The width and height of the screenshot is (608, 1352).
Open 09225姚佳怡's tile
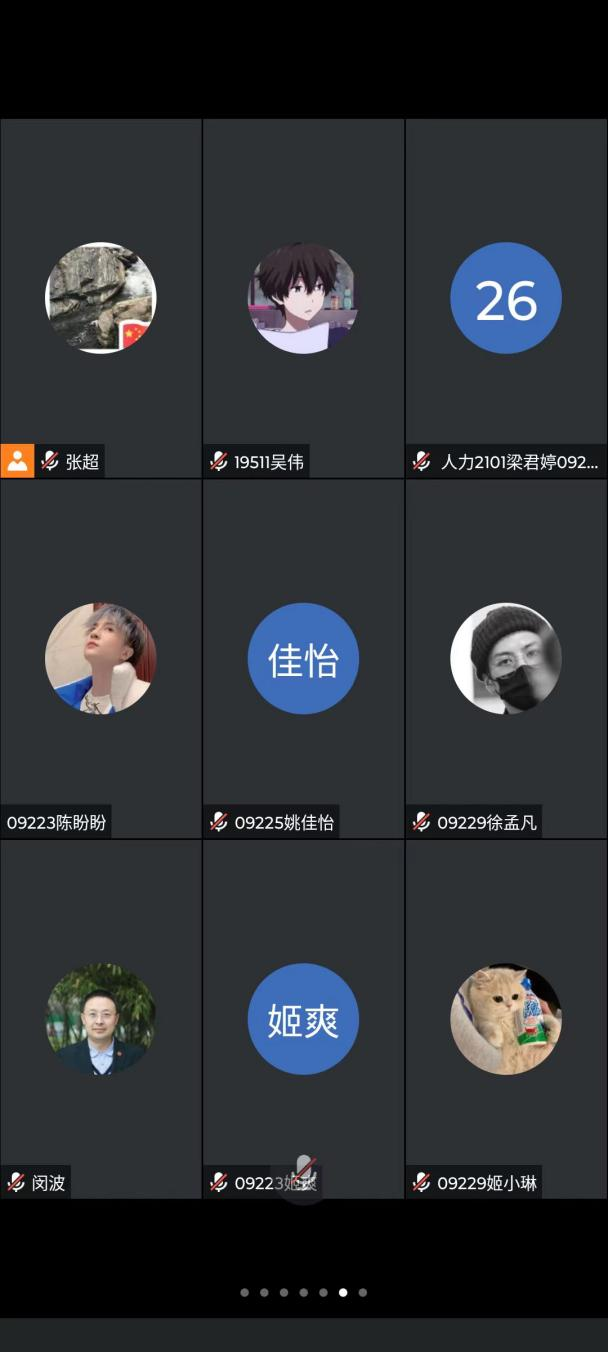pos(303,658)
